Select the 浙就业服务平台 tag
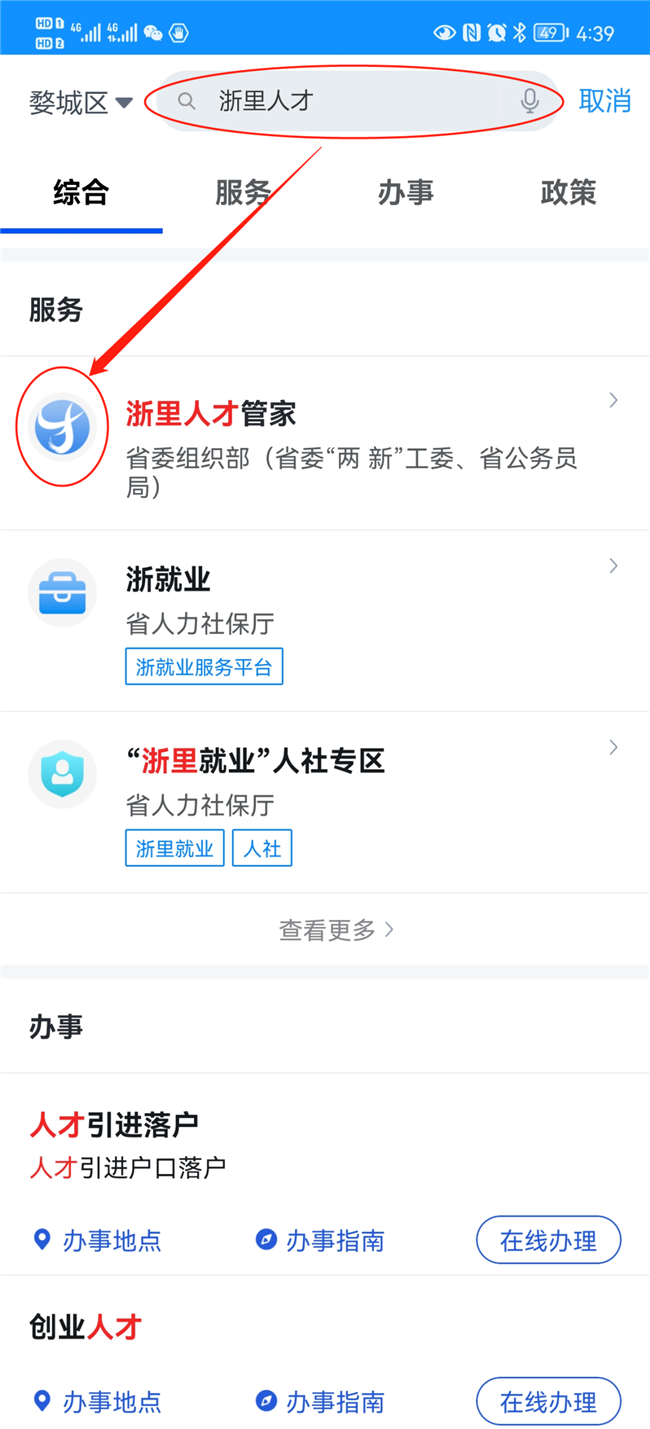650x1429 pixels. click(204, 667)
